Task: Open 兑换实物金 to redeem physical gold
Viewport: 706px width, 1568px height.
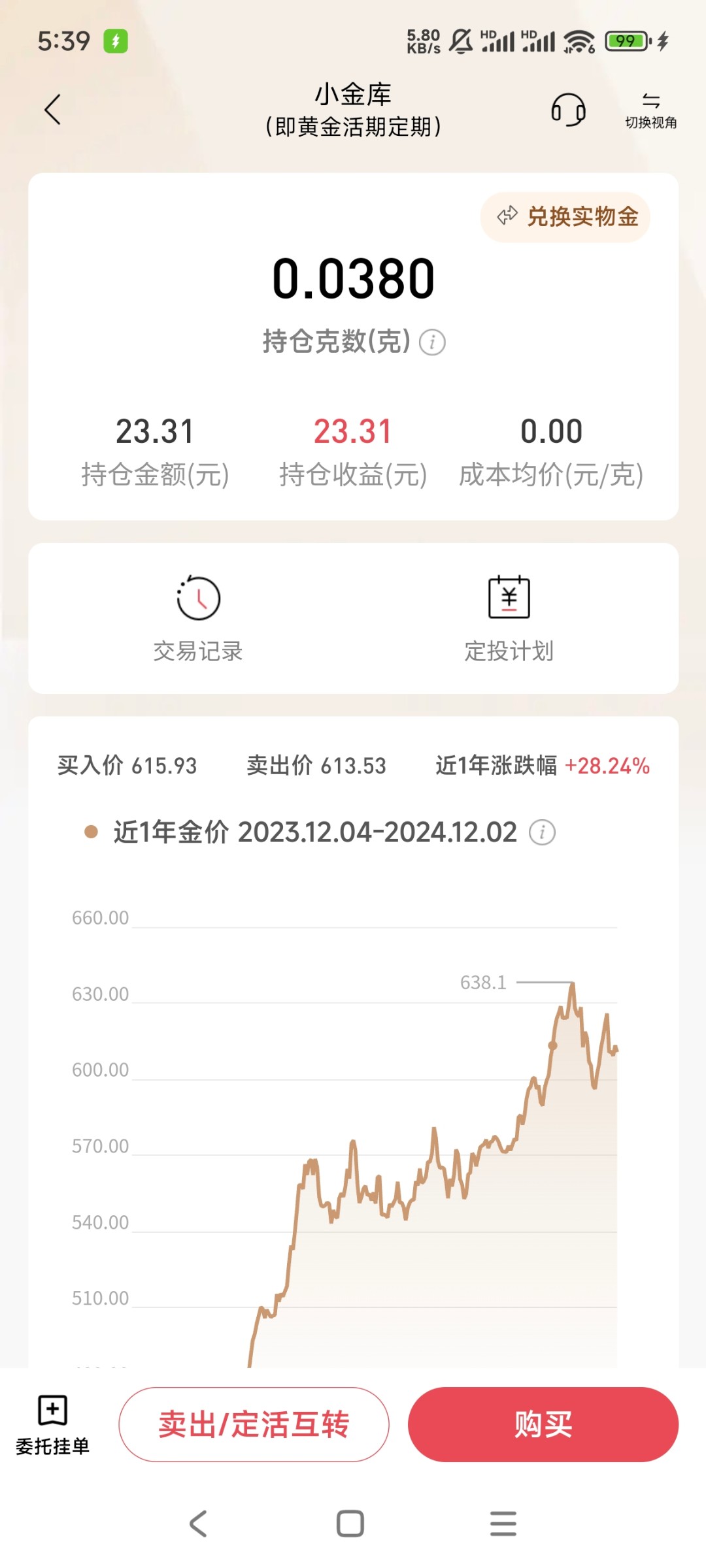Action: [566, 217]
